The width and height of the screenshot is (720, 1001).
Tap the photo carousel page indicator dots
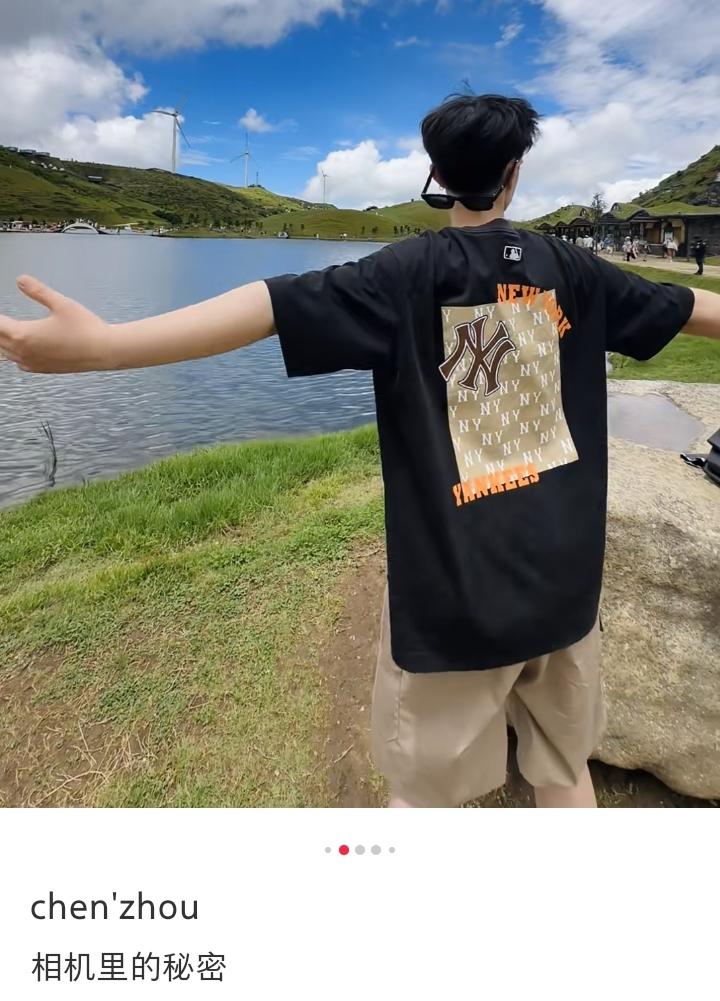click(360, 850)
